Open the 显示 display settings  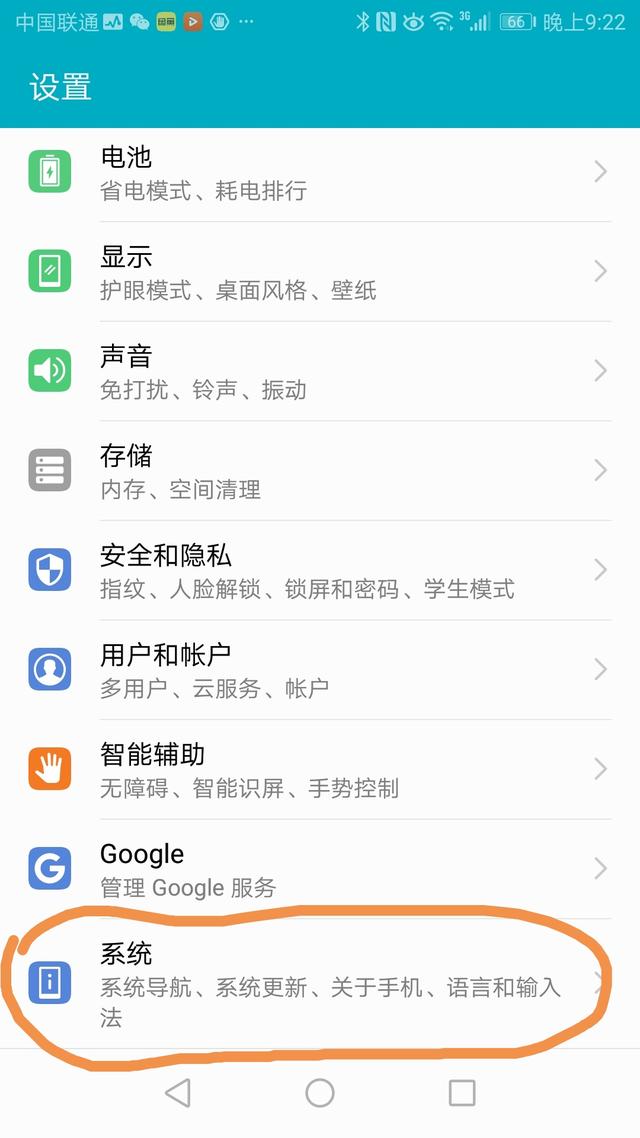point(320,272)
